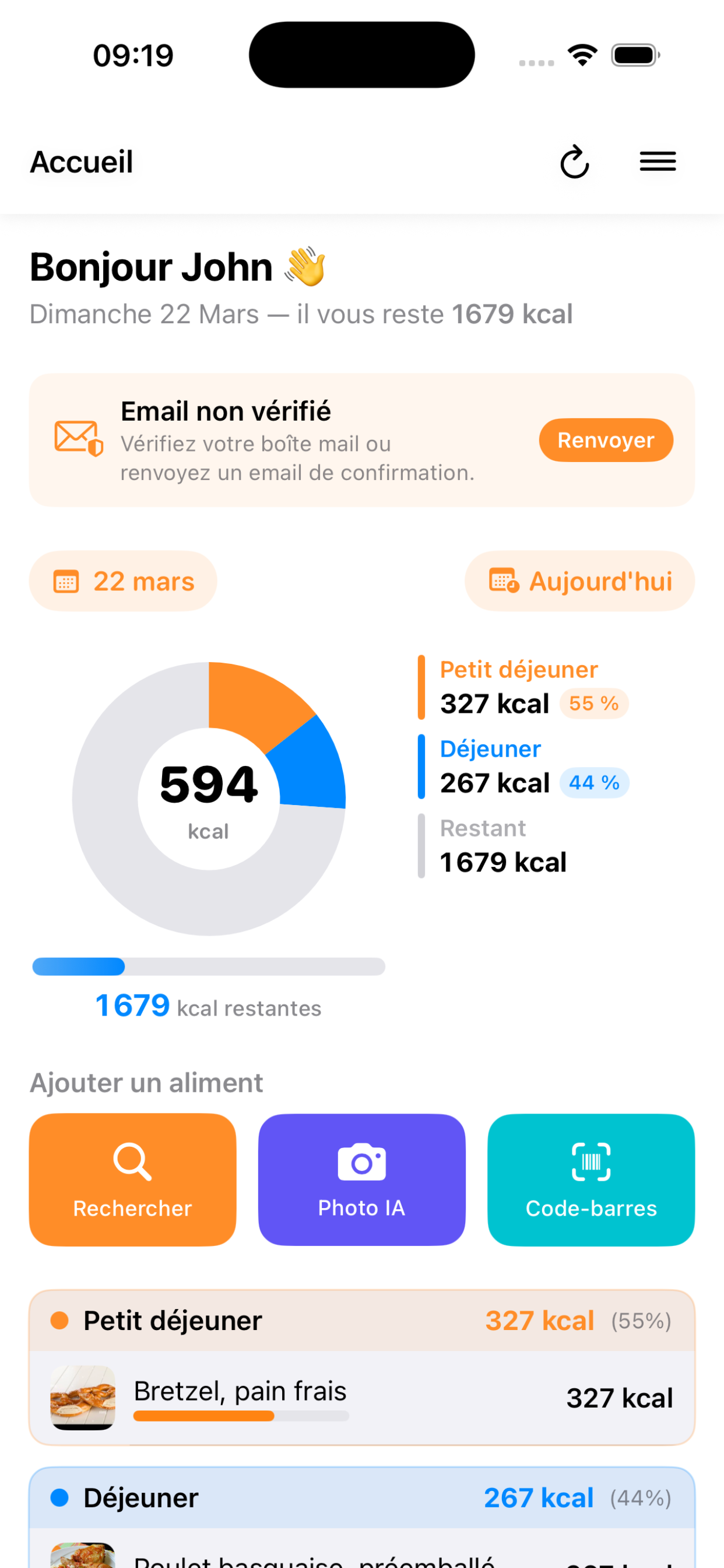Click the calendar icon next to 22 mars

pyautogui.click(x=66, y=580)
